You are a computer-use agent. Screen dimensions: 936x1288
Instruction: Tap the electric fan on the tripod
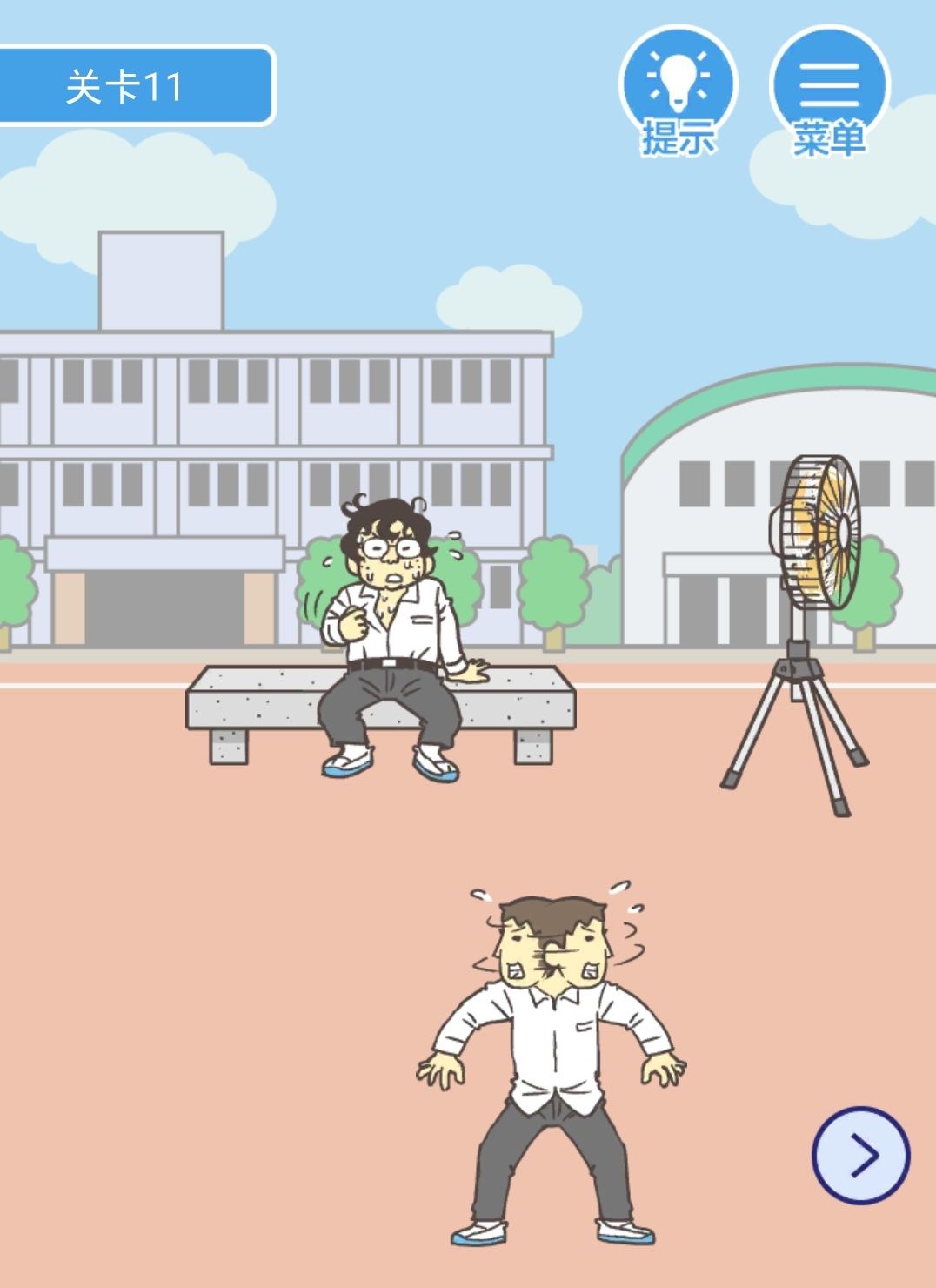pos(816,533)
